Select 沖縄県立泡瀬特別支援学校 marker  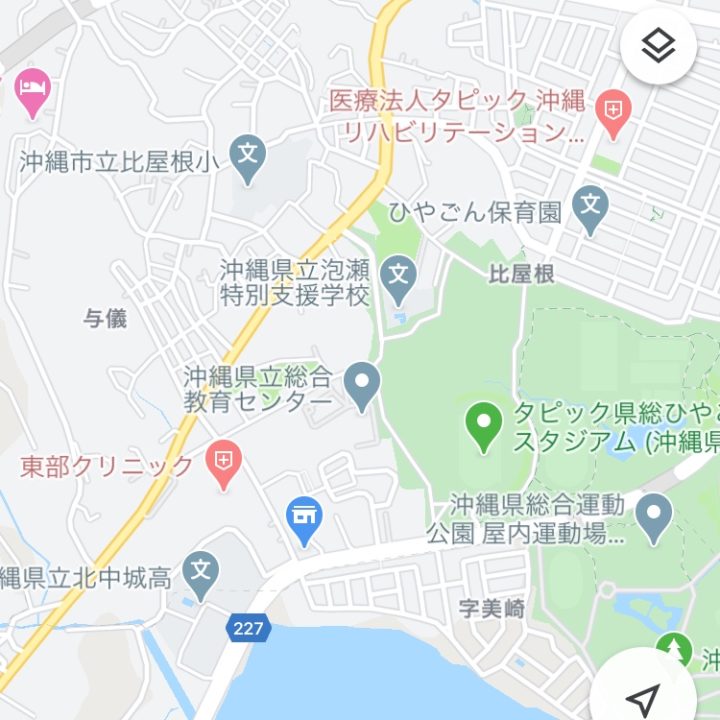(x=400, y=276)
